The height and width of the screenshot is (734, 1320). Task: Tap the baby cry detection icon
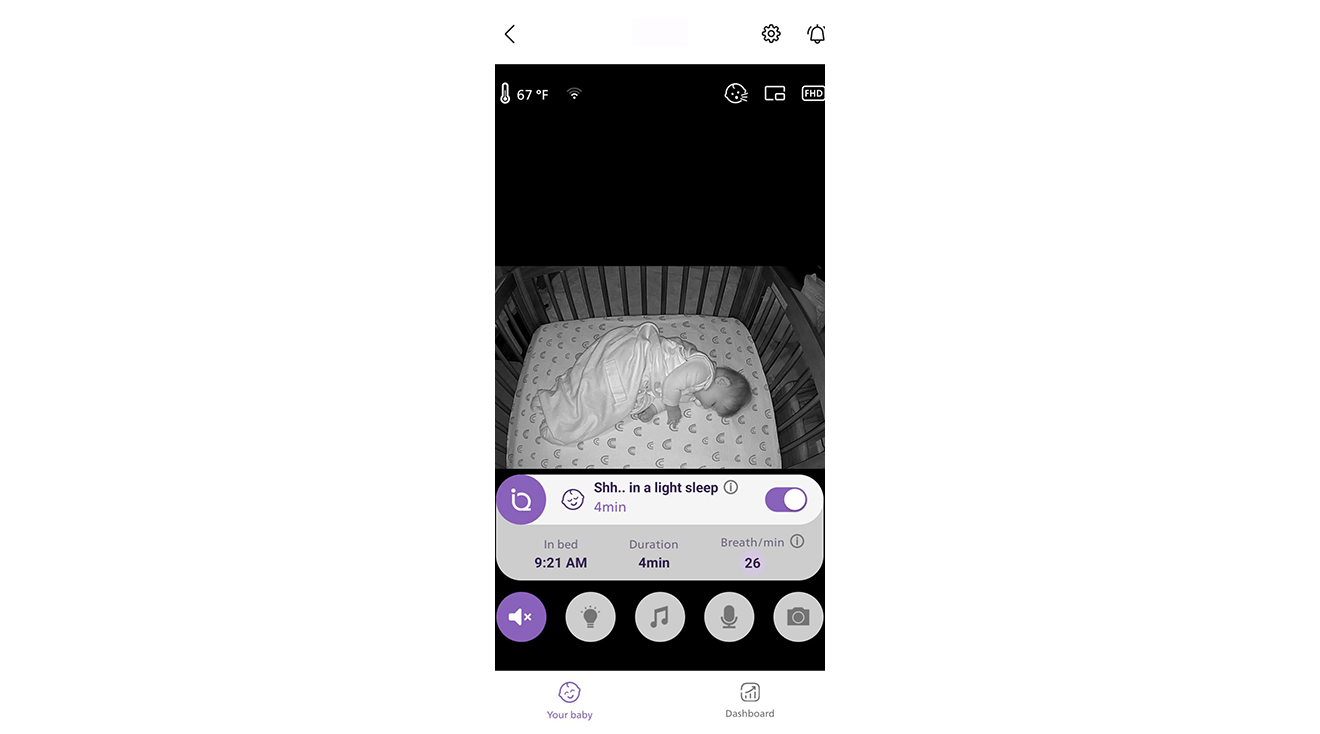pyautogui.click(x=736, y=94)
